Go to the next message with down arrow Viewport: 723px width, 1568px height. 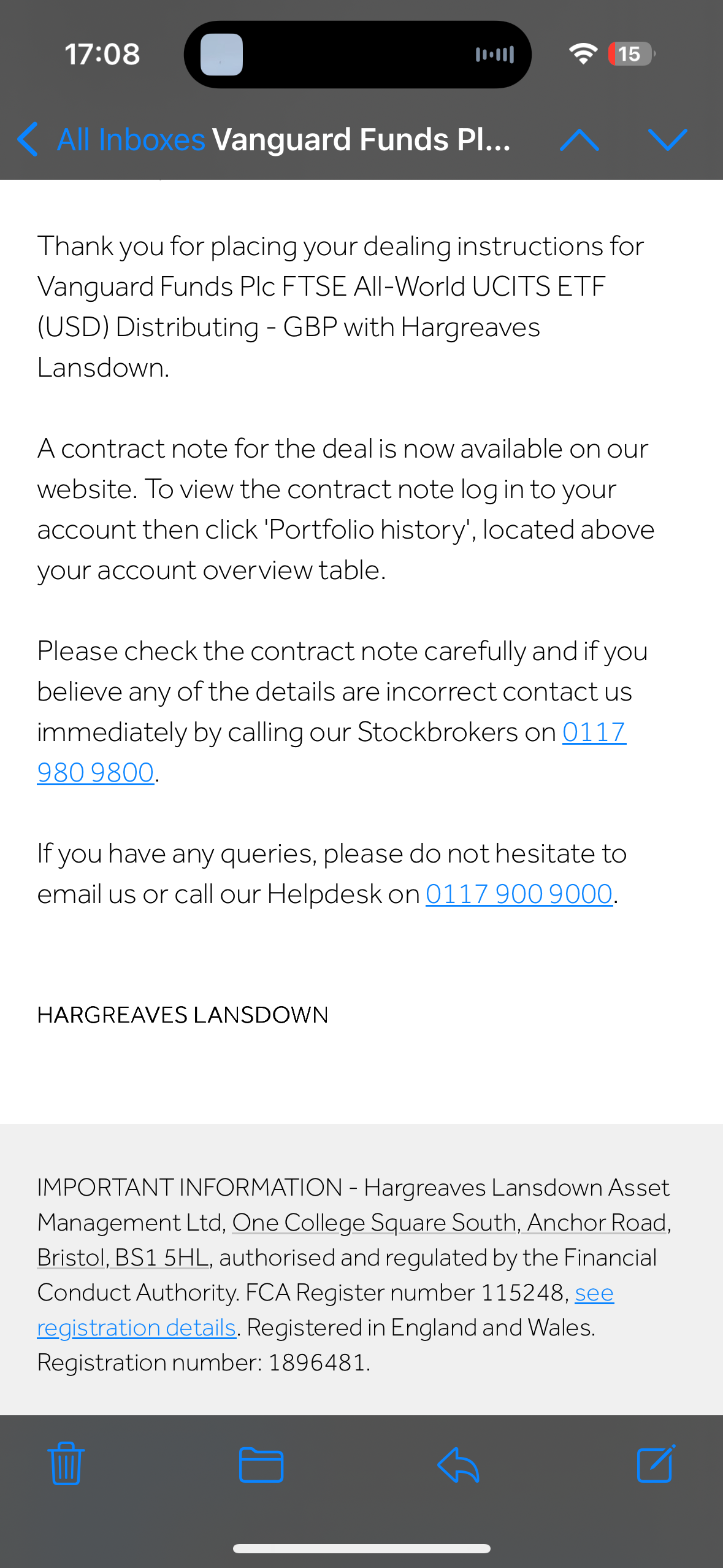click(x=668, y=140)
